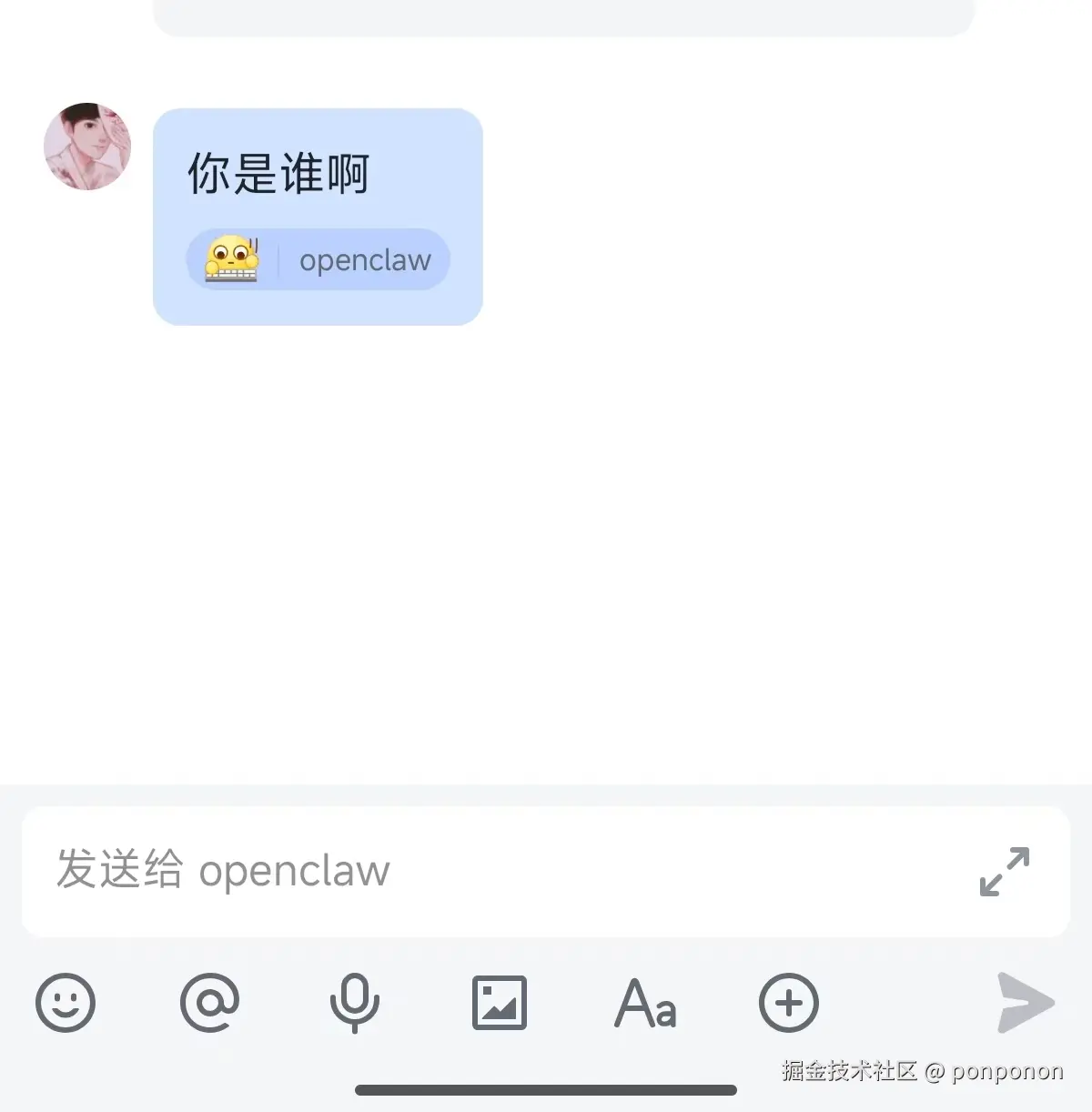
Task: Tap the keyboard-face emoji in the openclaw mention
Action: tap(229, 259)
